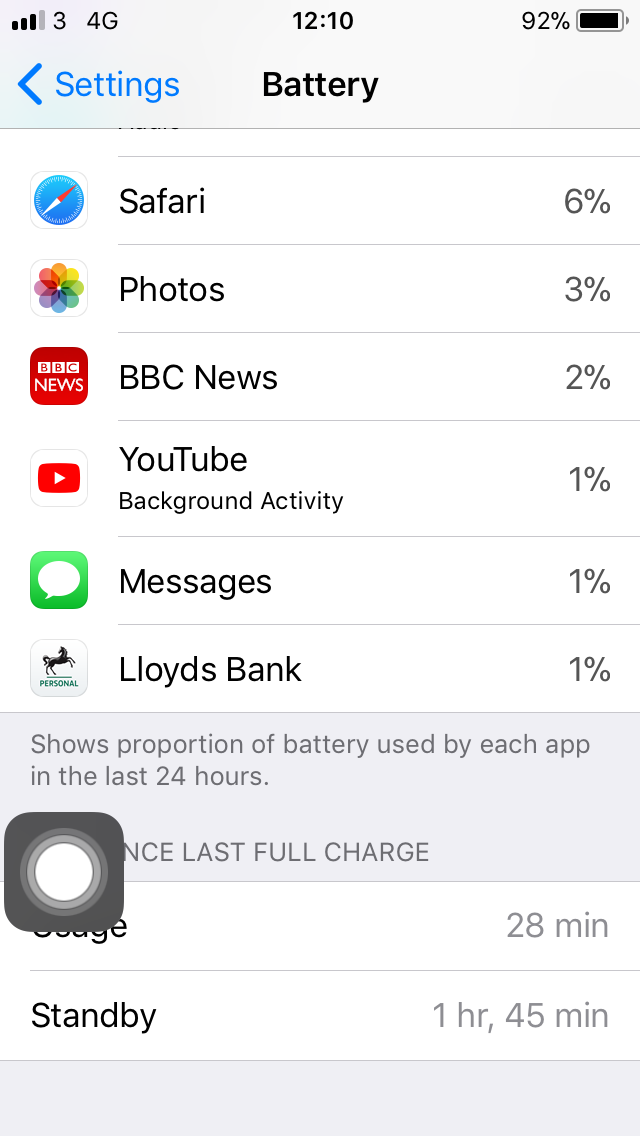The image size is (640, 1136).
Task: Tap the Messages battery usage row
Action: click(x=320, y=581)
